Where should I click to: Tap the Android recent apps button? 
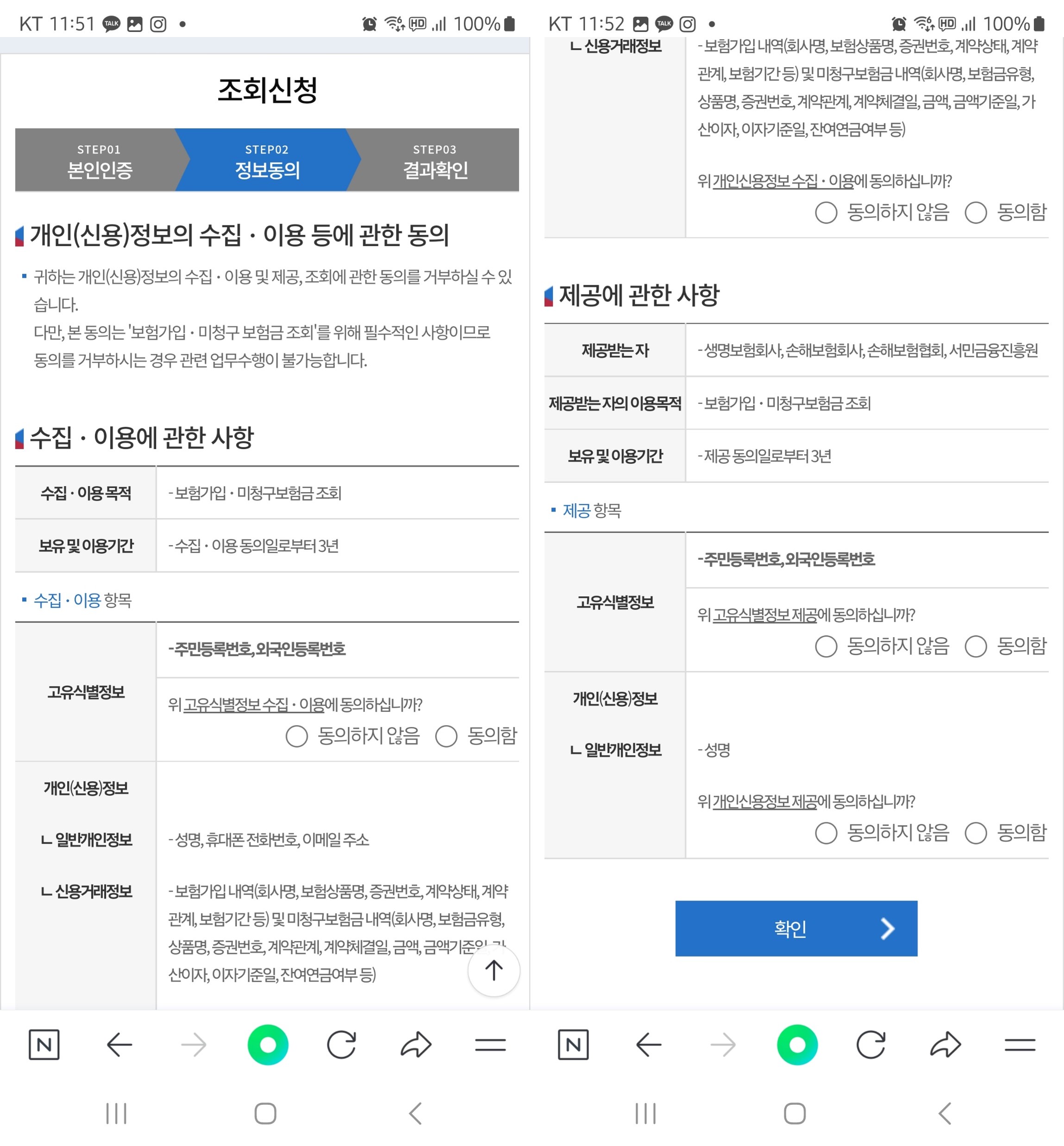pos(116,1113)
